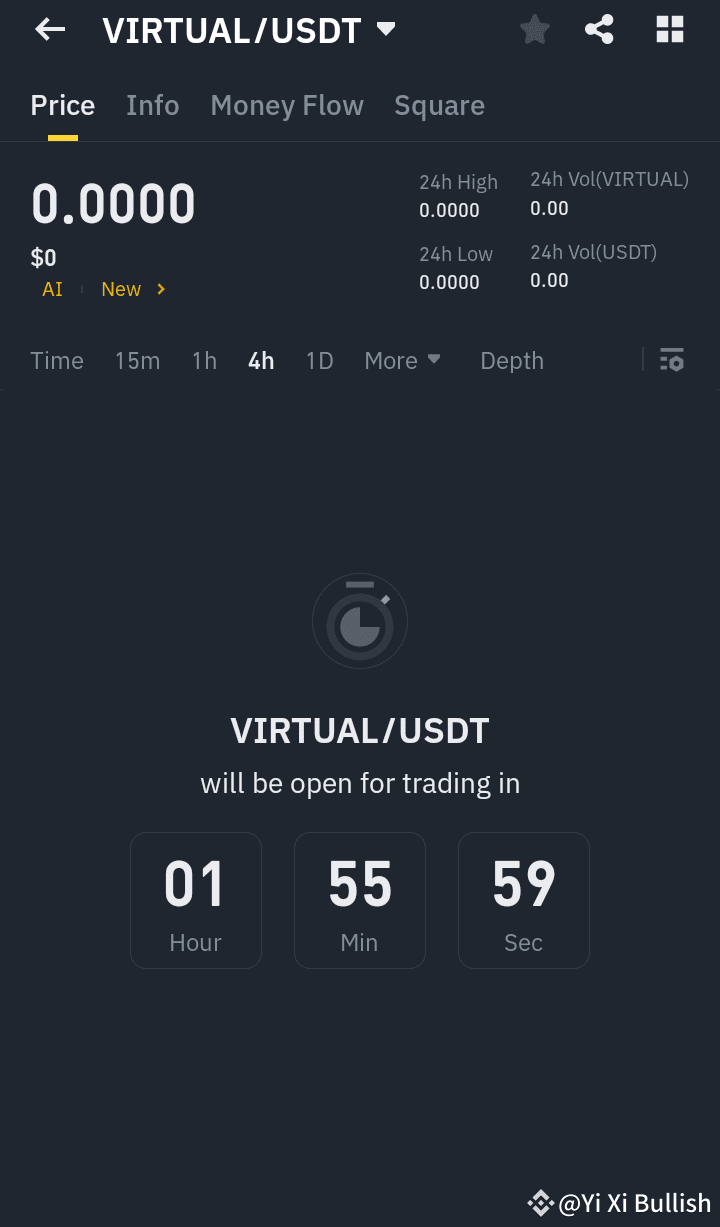This screenshot has height=1227, width=720.
Task: Open the share options icon
Action: tap(599, 29)
